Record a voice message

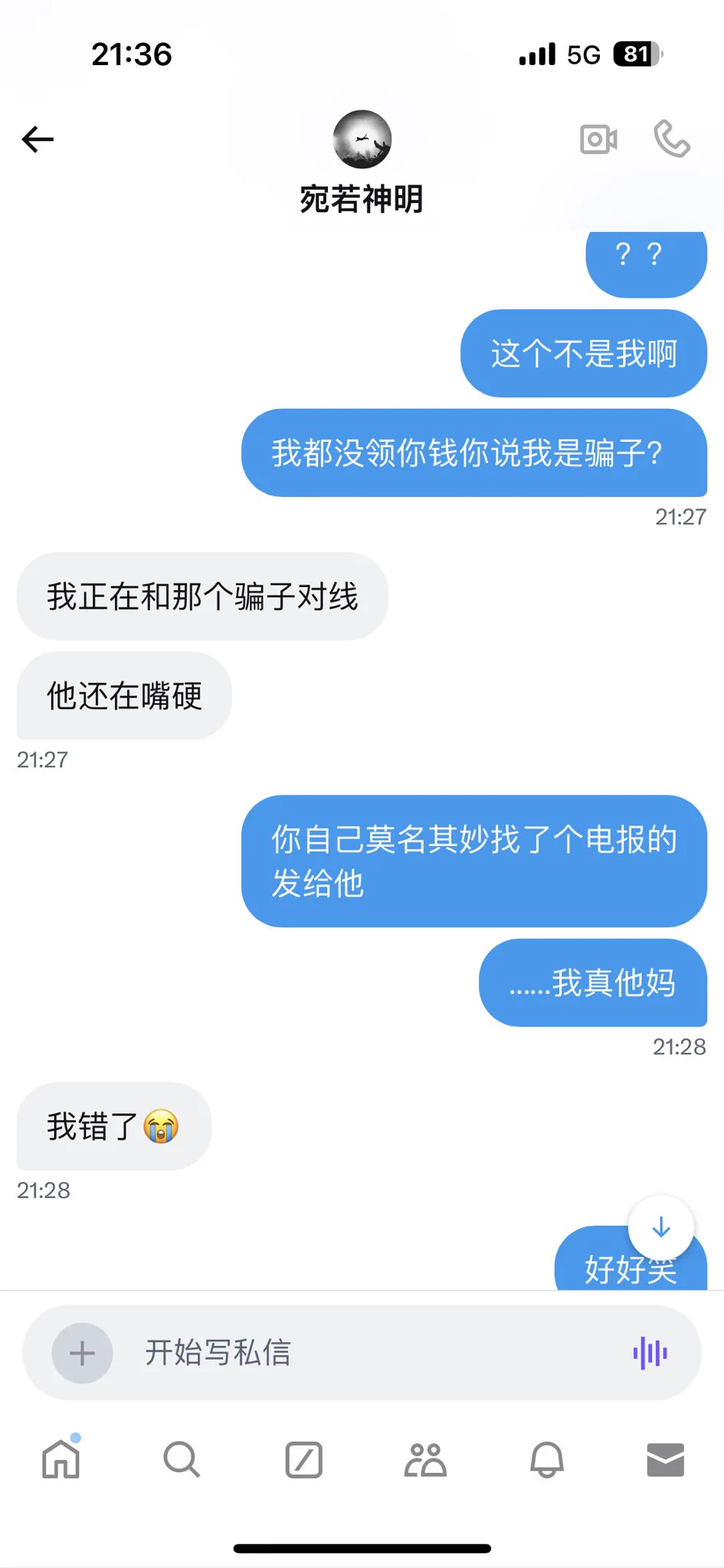pos(650,1353)
